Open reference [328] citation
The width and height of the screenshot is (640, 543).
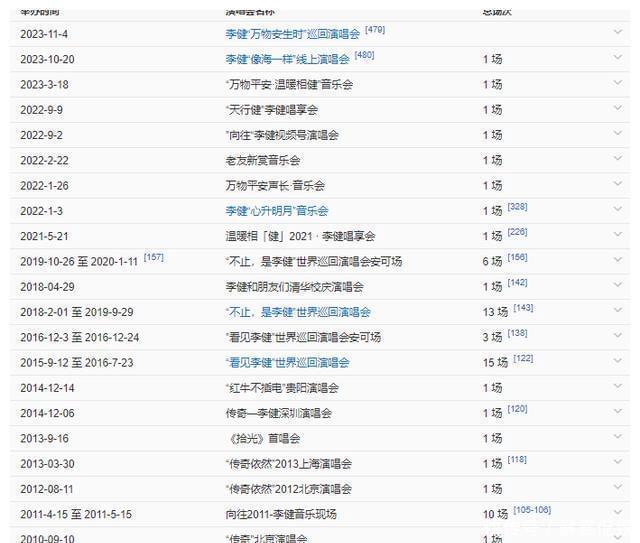pyautogui.click(x=517, y=206)
